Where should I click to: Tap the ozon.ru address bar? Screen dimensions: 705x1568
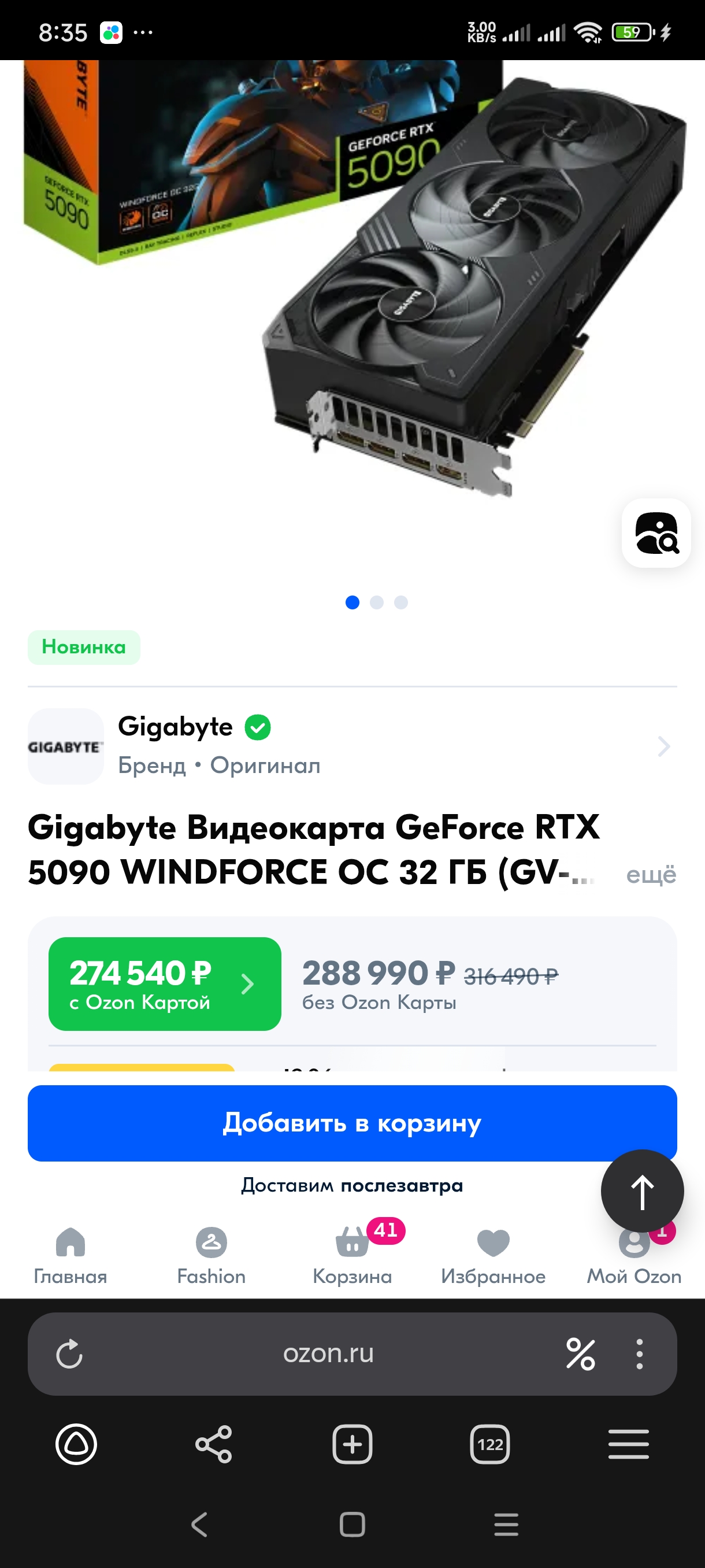point(328,1353)
